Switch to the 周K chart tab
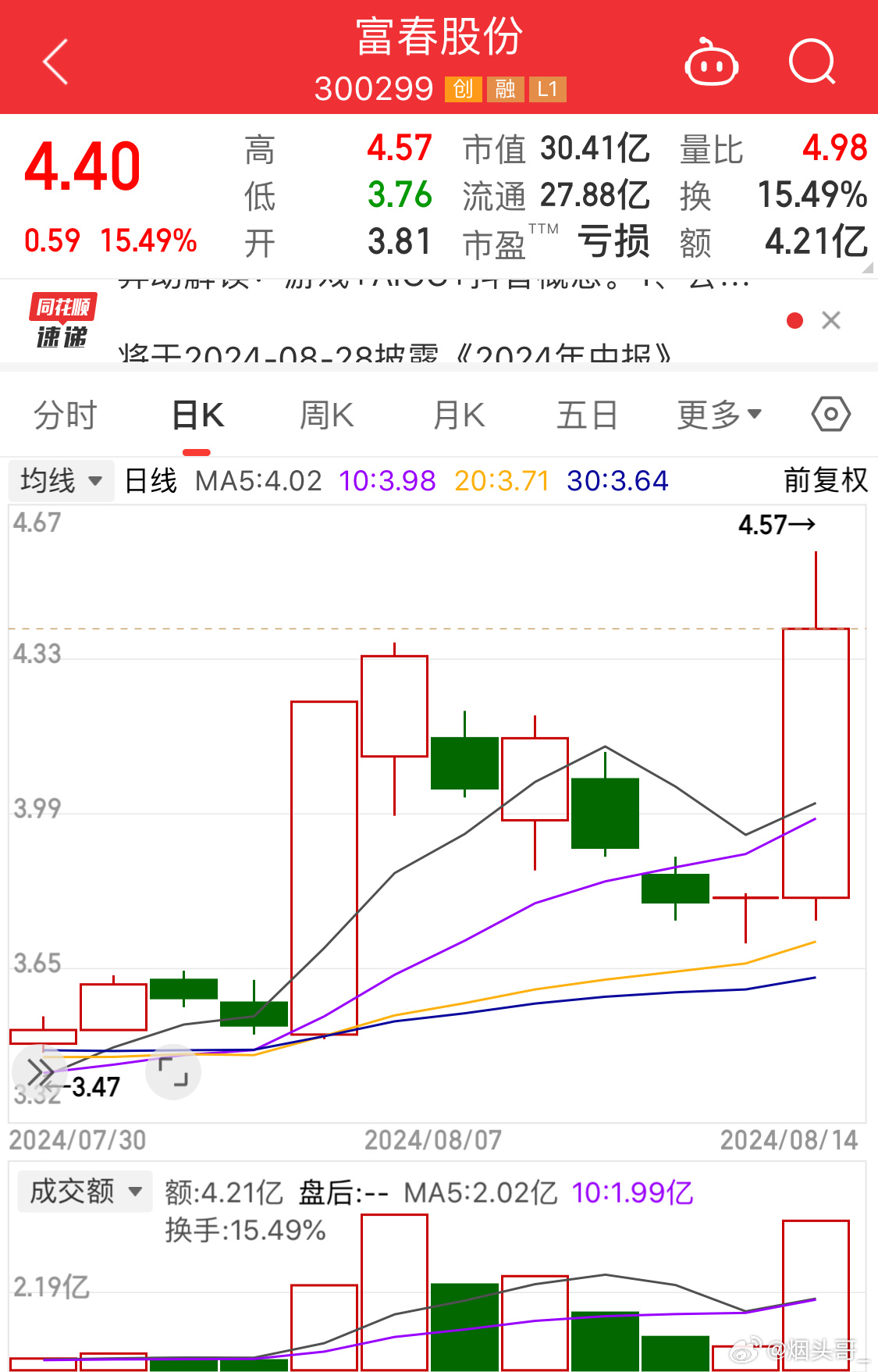The image size is (878, 1372). pyautogui.click(x=327, y=415)
